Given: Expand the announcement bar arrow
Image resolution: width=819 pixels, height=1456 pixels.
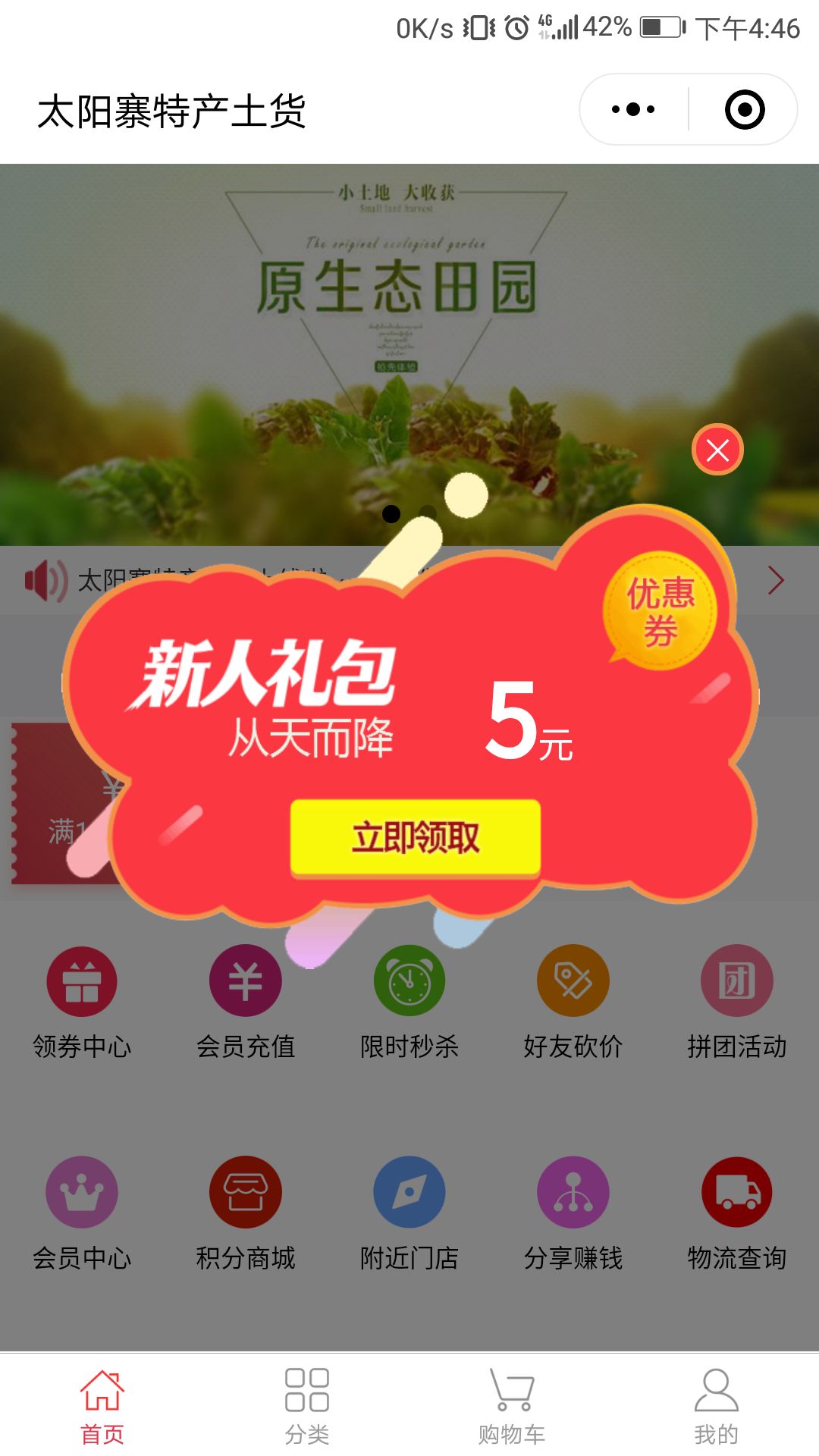Looking at the screenshot, I should tap(775, 580).
